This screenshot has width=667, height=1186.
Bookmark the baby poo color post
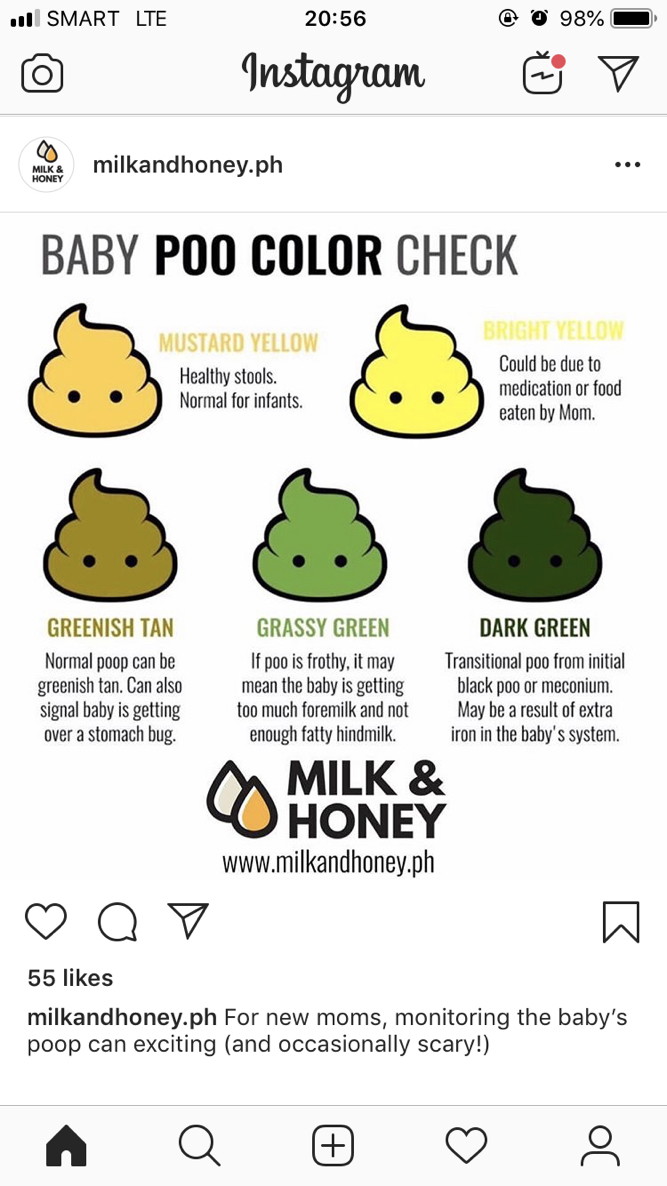[620, 921]
